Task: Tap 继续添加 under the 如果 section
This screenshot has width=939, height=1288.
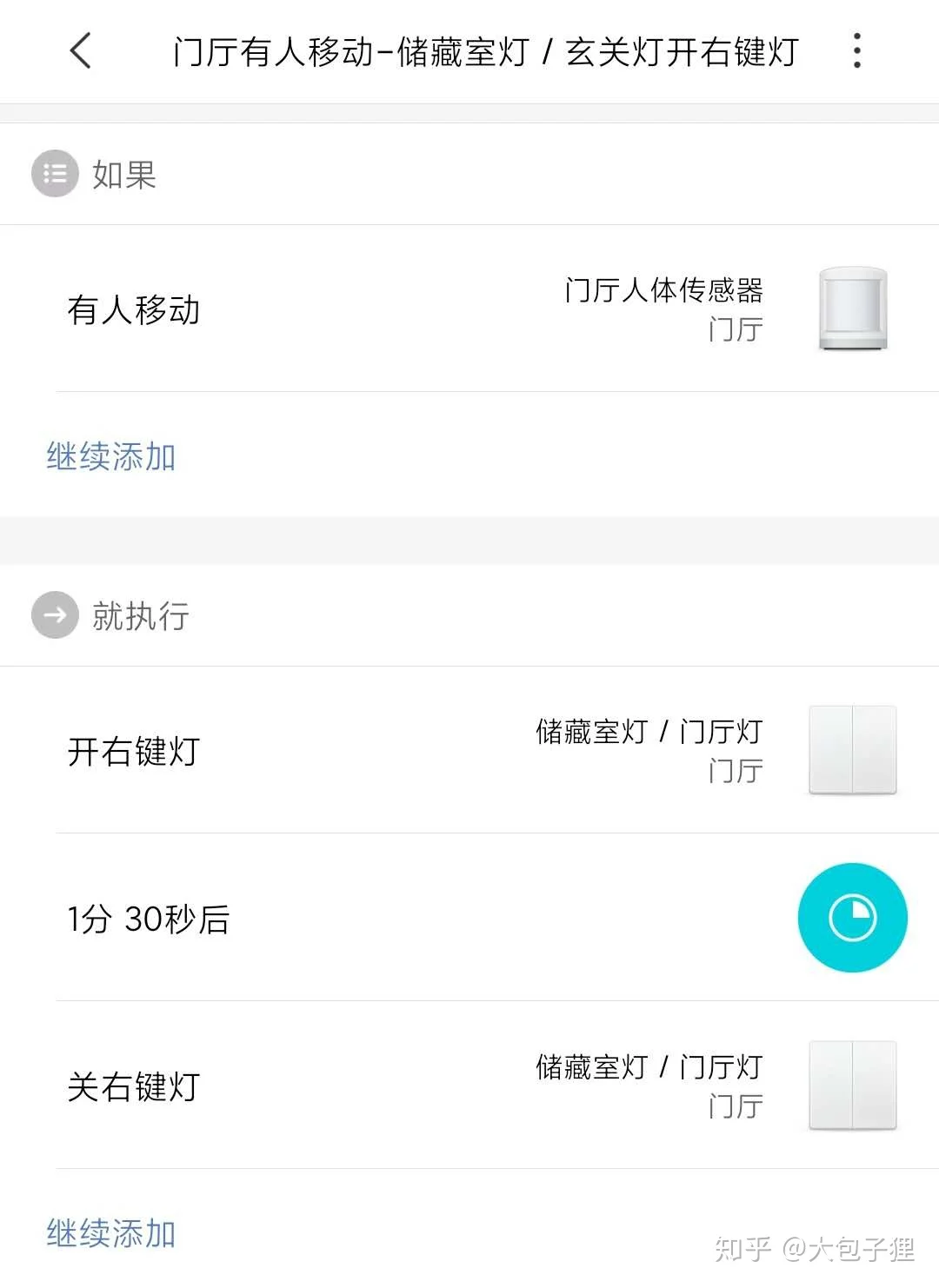Action: pos(111,457)
